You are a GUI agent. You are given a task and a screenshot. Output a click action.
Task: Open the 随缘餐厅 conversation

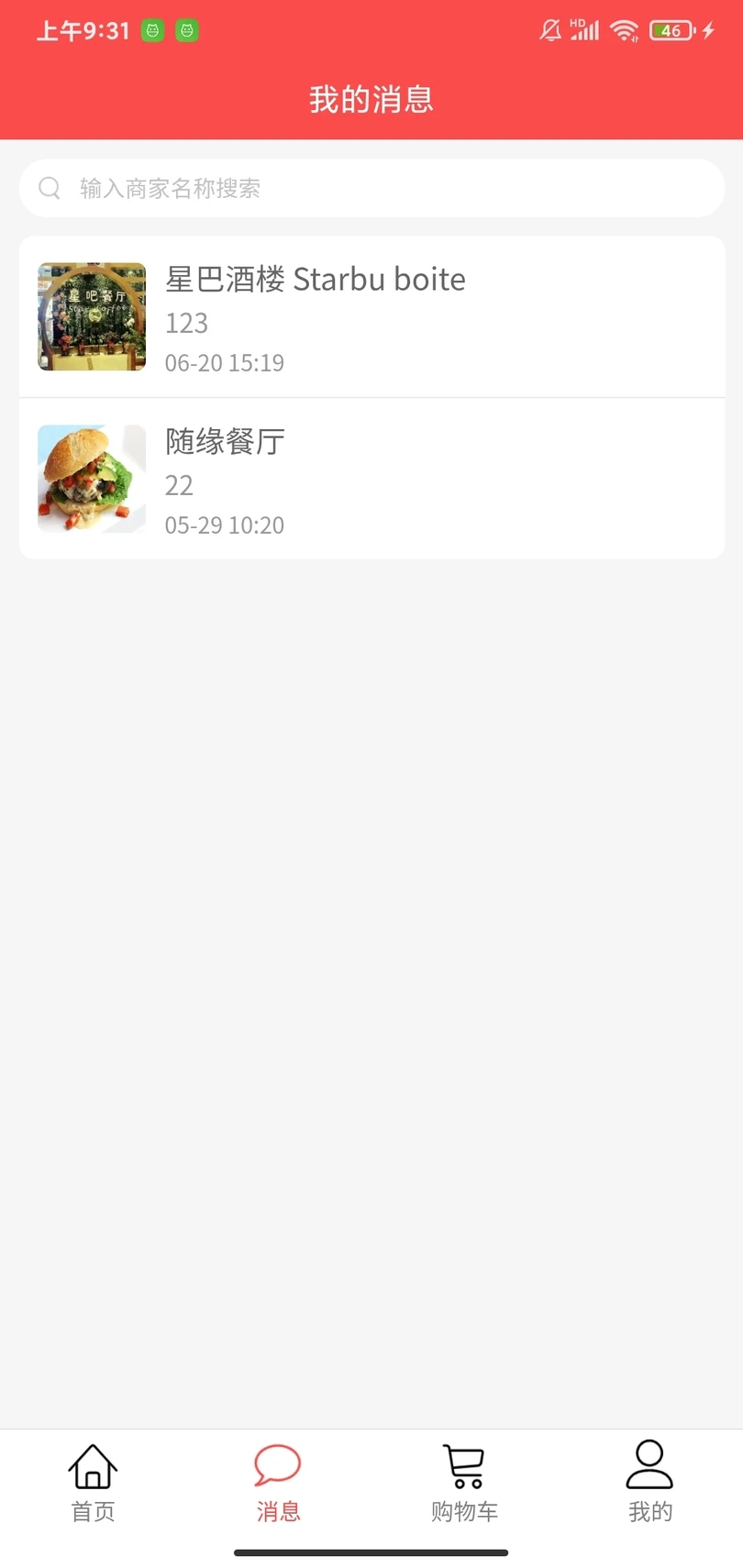click(x=371, y=478)
